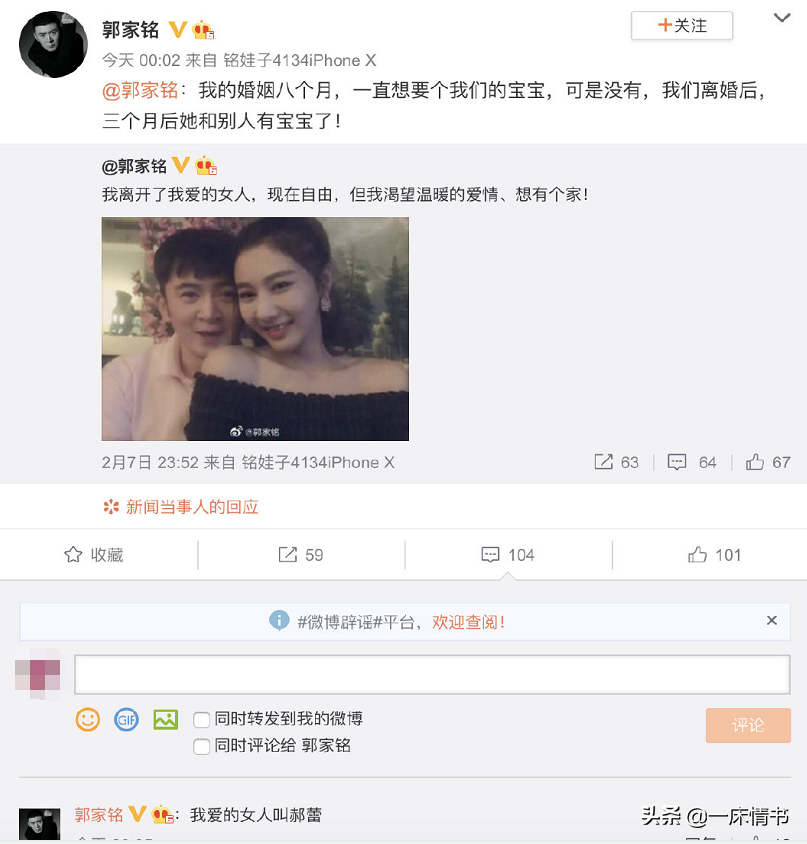Open the couple photo in the embedded post
The height and width of the screenshot is (844, 807).
tap(253, 329)
